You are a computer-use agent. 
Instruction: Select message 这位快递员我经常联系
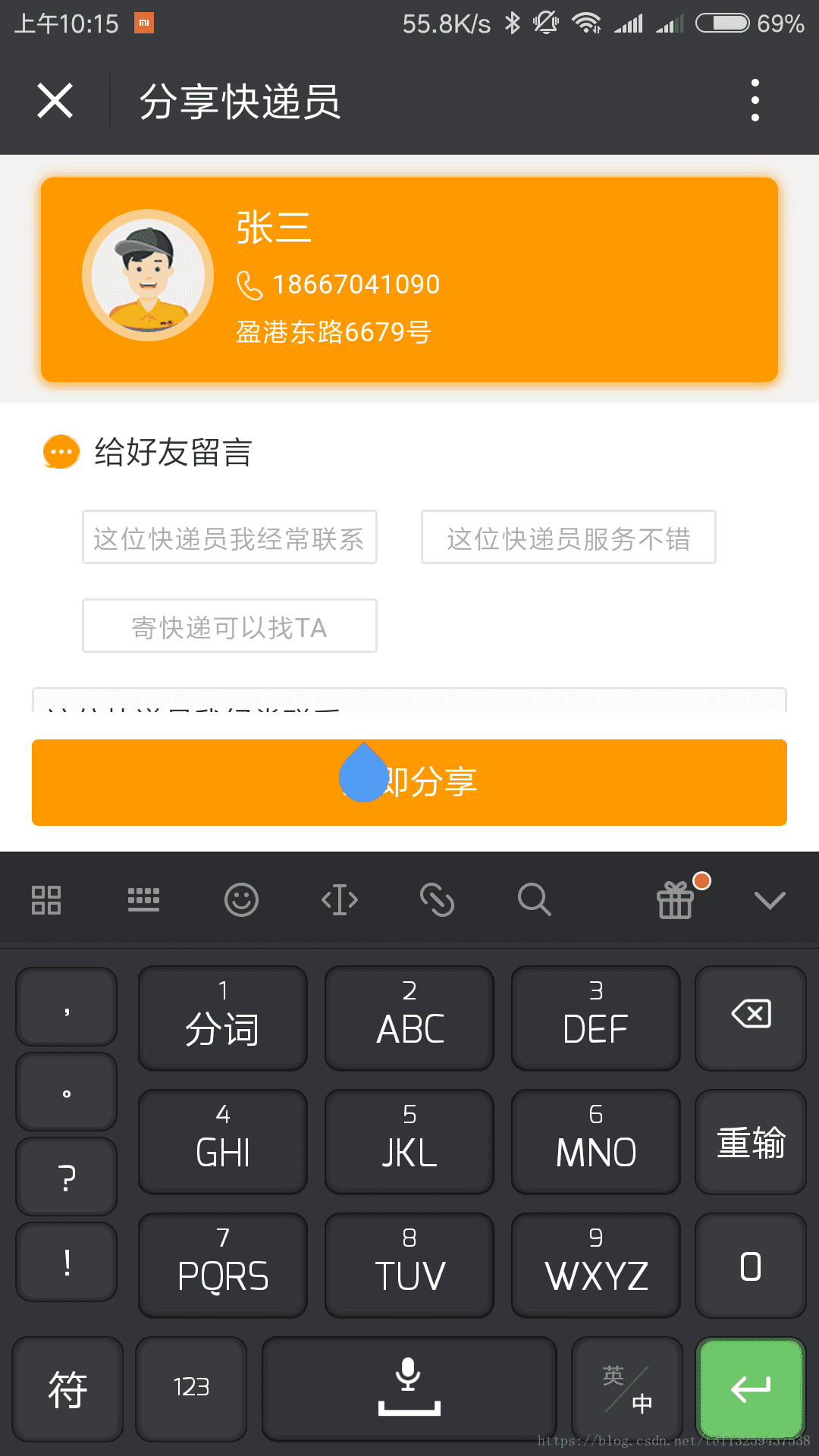pos(230,538)
